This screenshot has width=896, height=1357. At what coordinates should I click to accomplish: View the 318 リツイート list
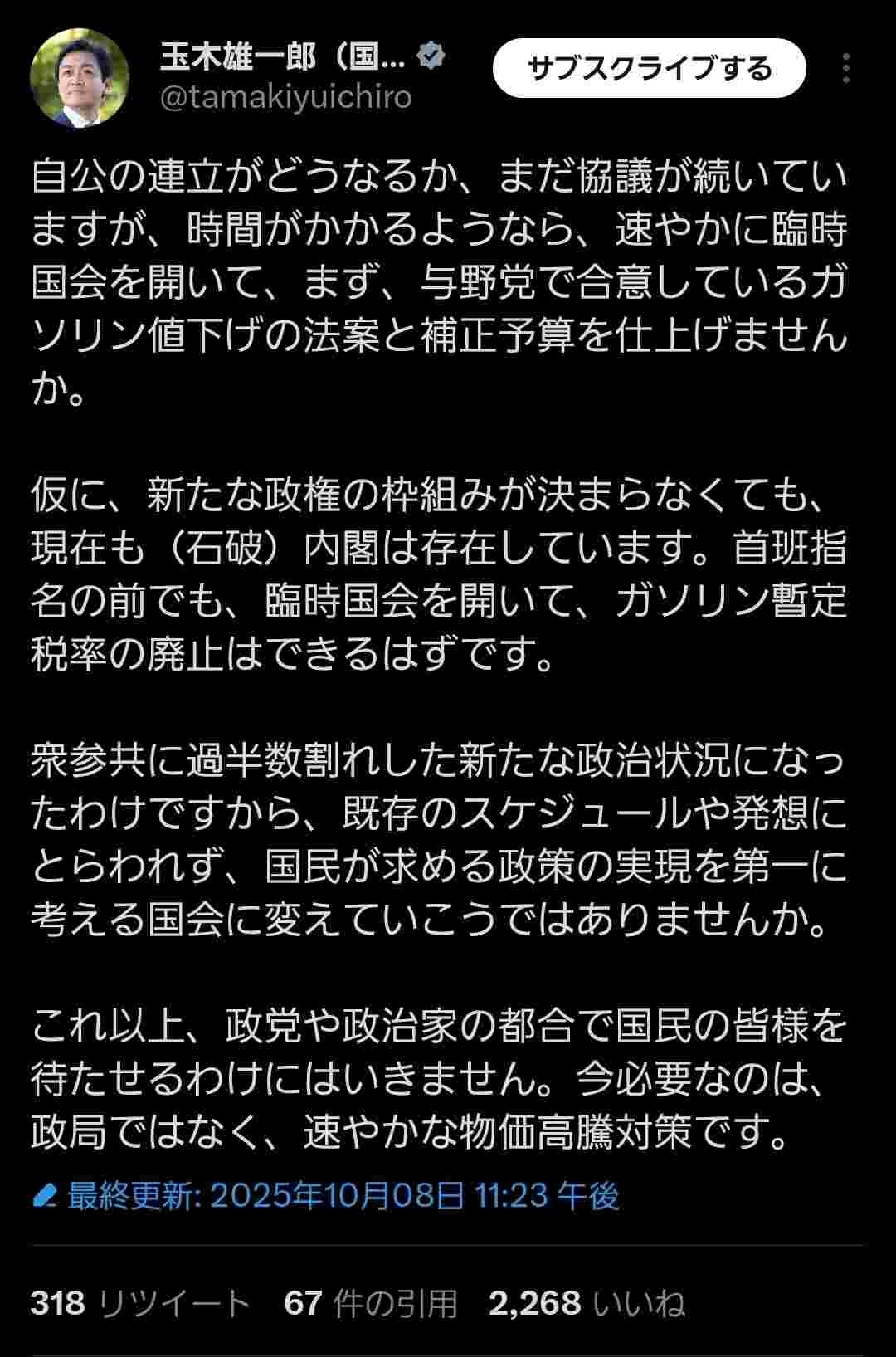click(x=139, y=1302)
